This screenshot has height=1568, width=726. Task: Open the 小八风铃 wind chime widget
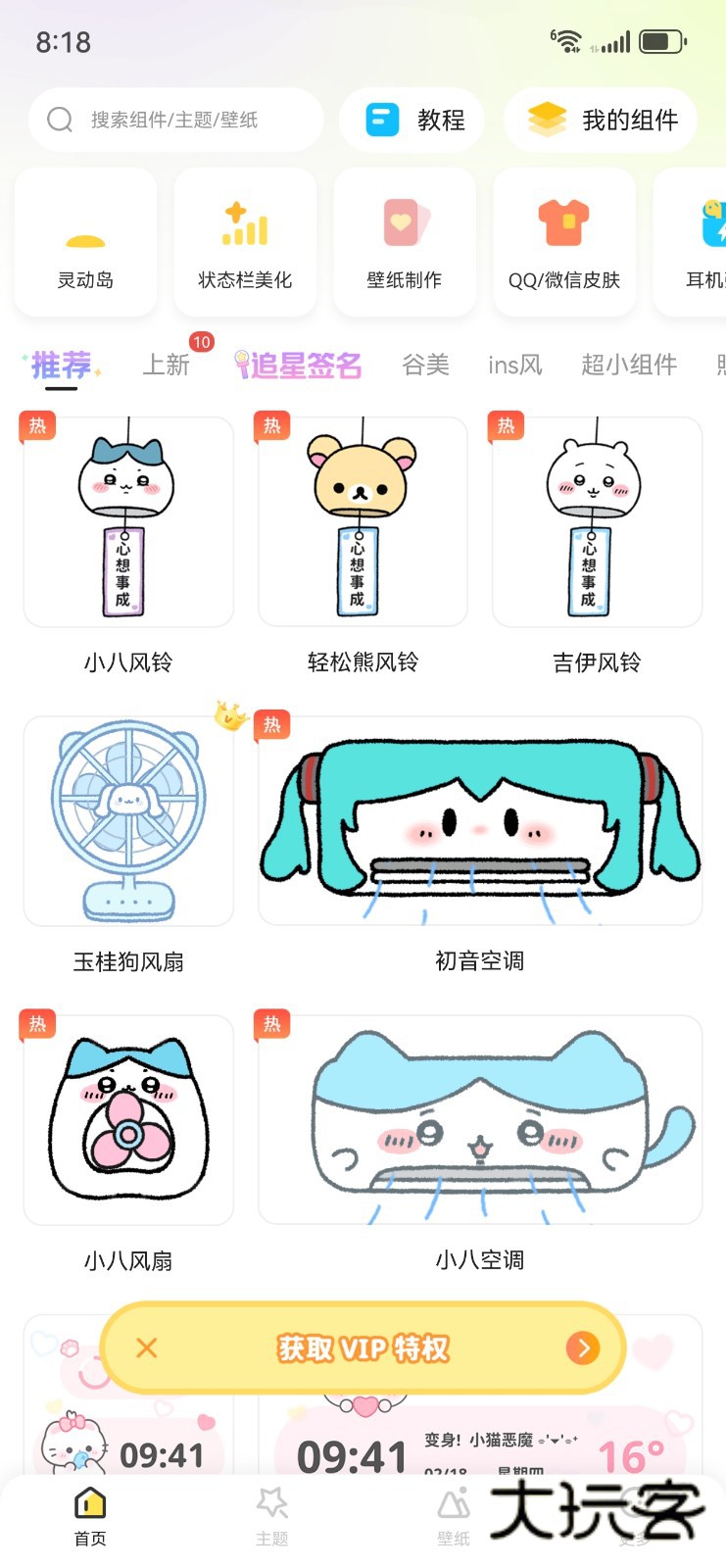click(127, 520)
